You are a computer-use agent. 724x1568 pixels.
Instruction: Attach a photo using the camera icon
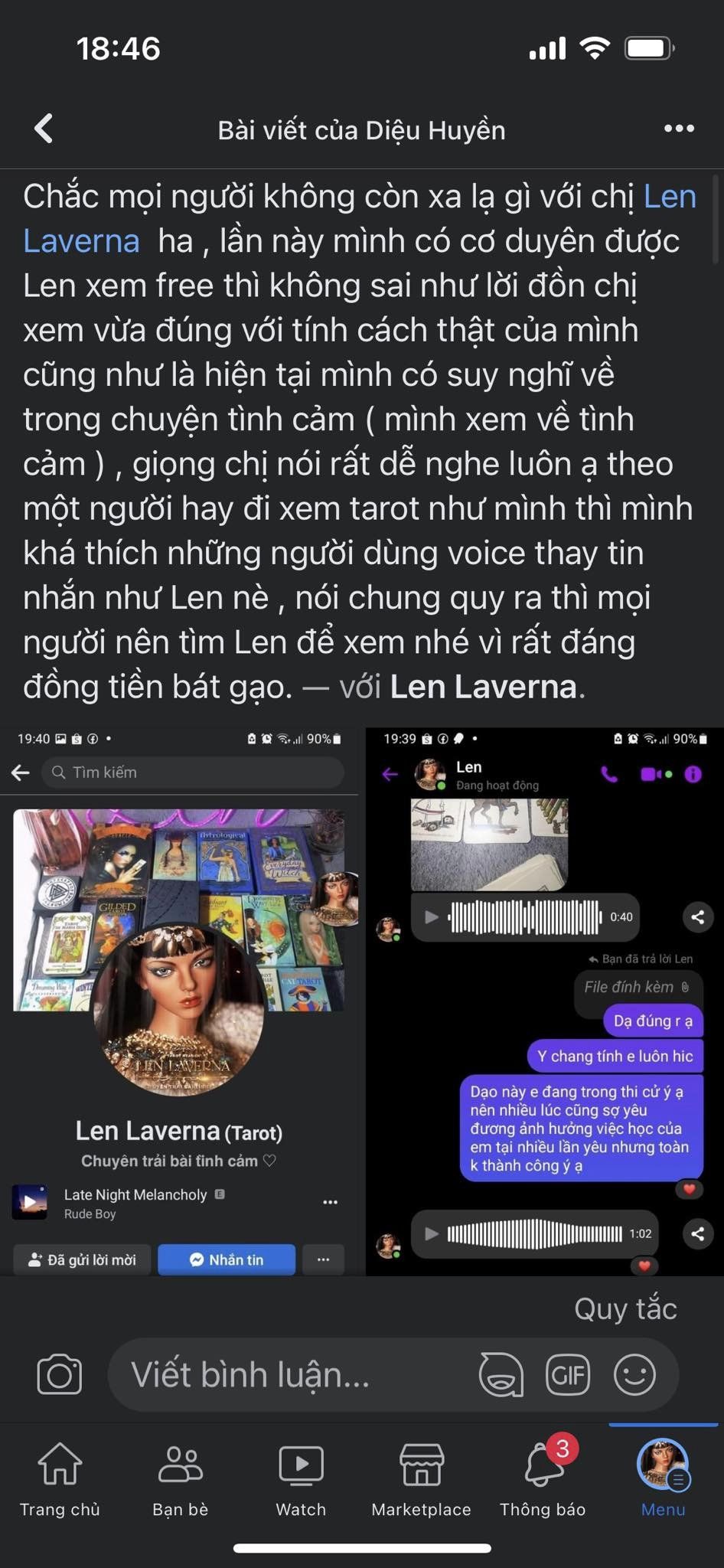coord(60,1375)
